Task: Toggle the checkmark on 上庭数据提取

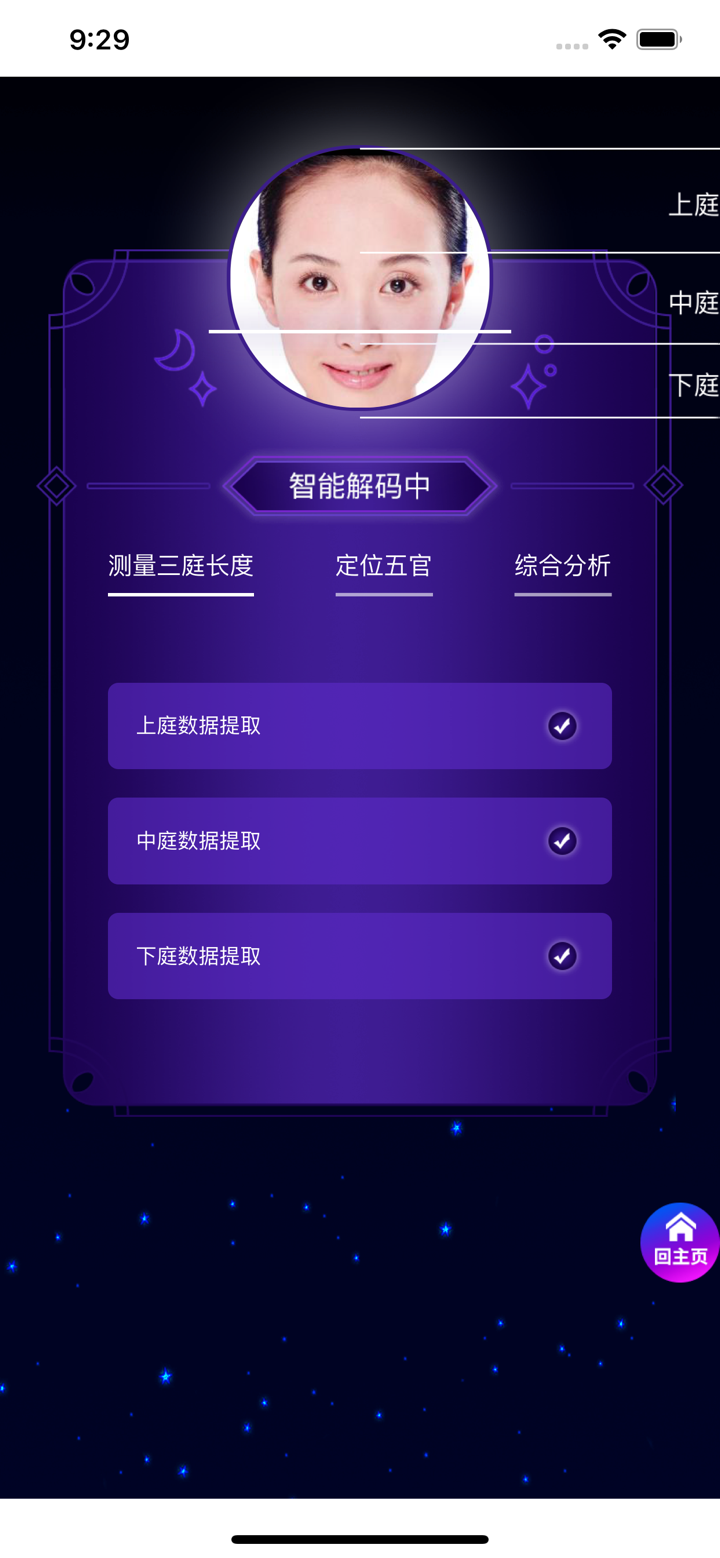Action: click(562, 726)
